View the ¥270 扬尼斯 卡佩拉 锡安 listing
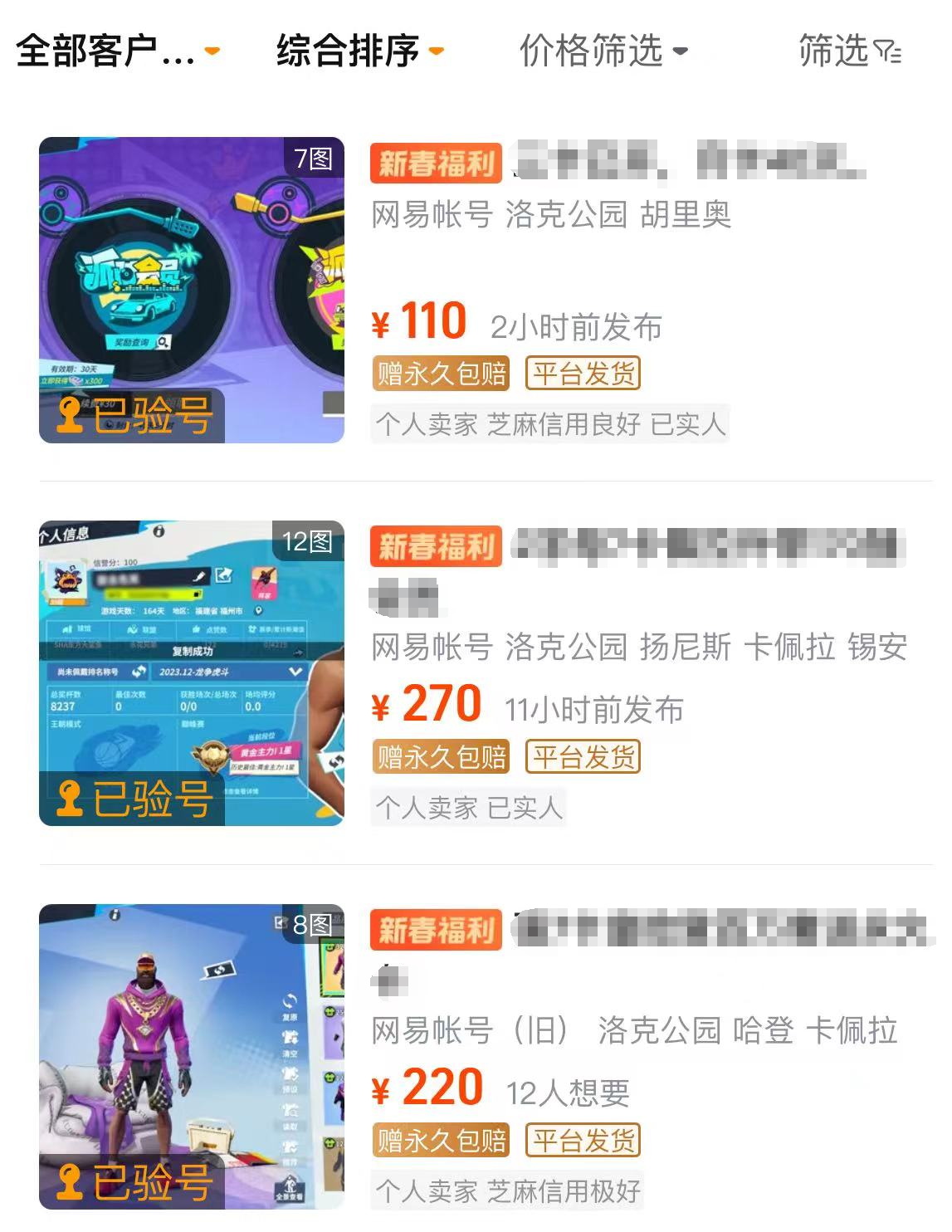The height and width of the screenshot is (1232, 952). (x=192, y=673)
